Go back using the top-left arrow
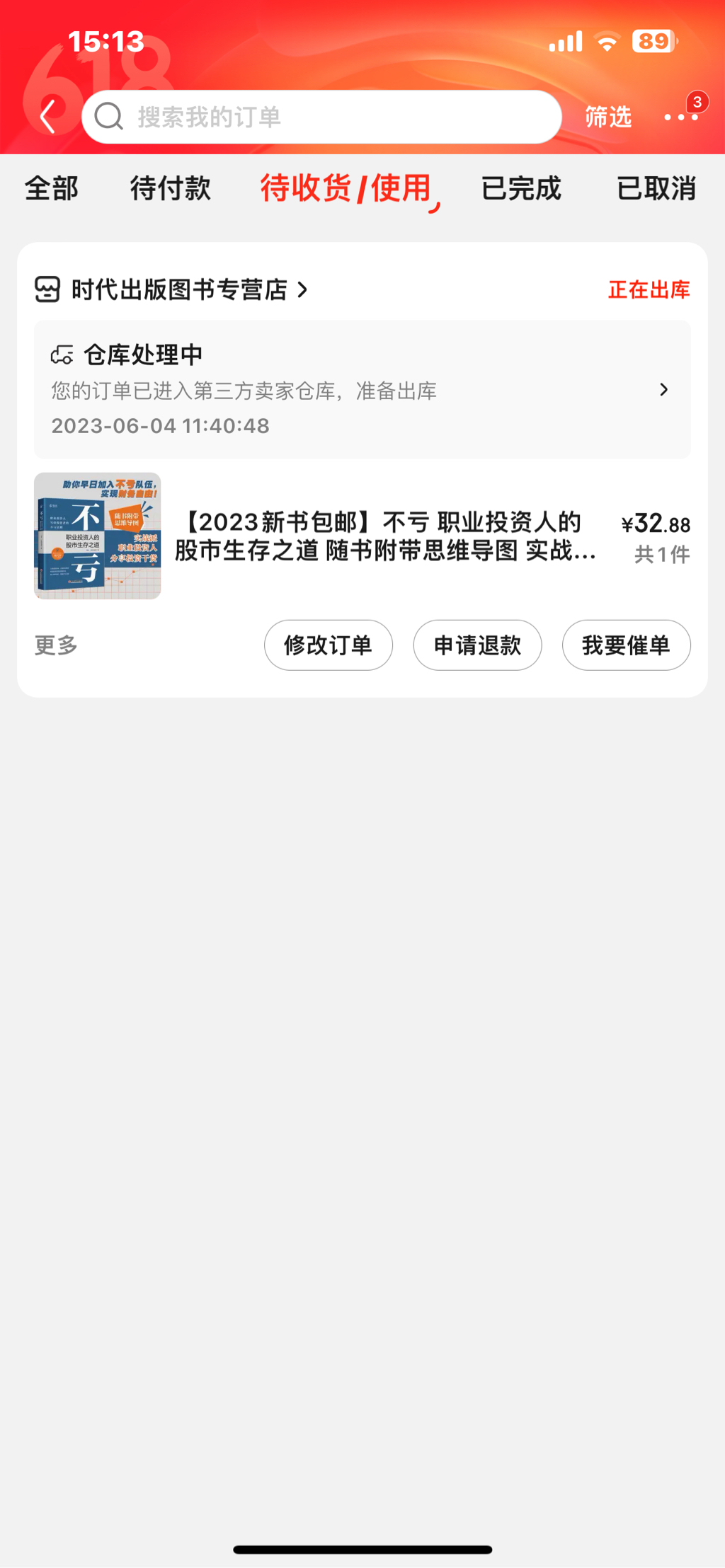The image size is (725, 1568). click(x=47, y=117)
